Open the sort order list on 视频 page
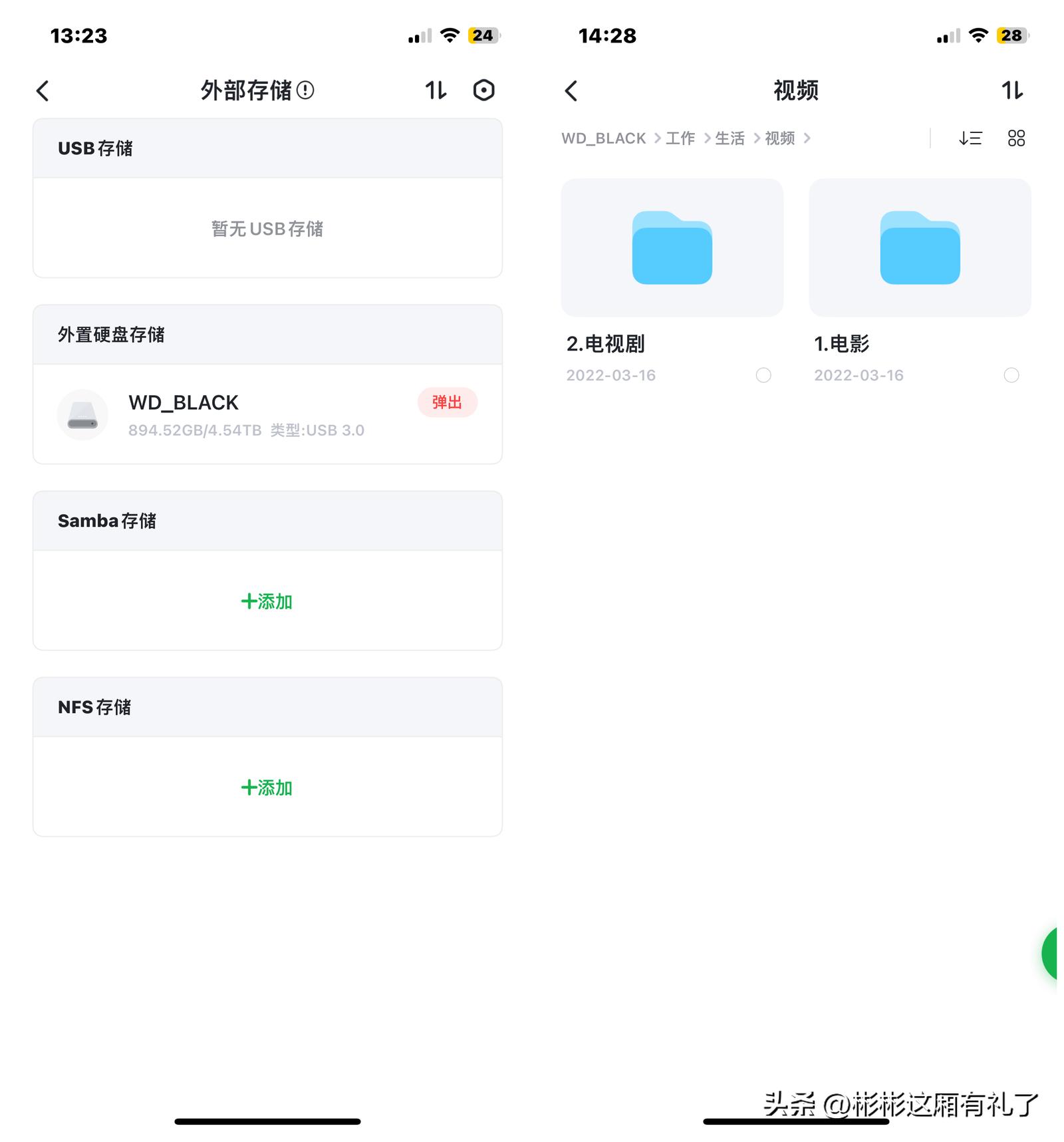 (970, 138)
